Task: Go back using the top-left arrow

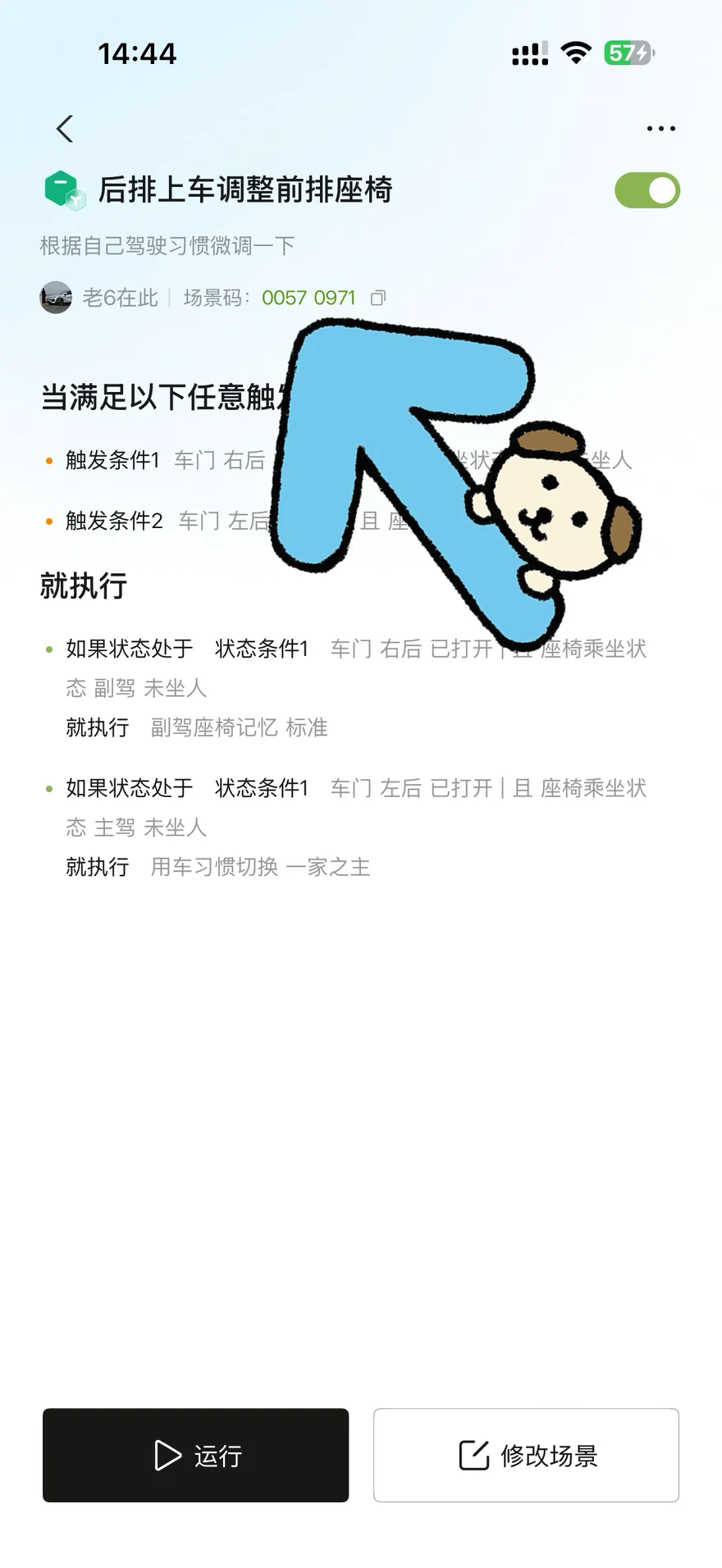Action: (x=65, y=129)
